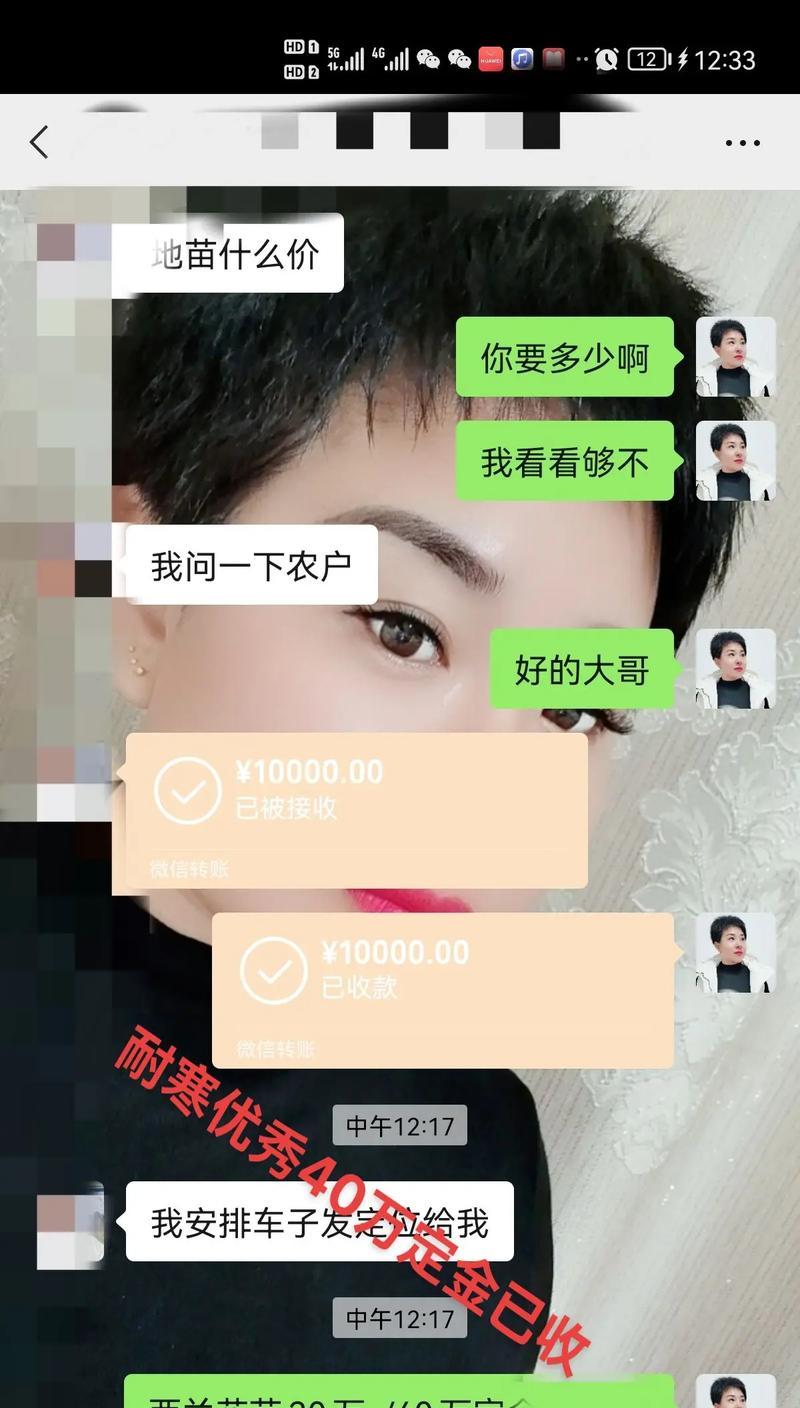Image resolution: width=800 pixels, height=1408 pixels.
Task: Open the ¥10000.00 transfer marked 已收款
Action: coord(443,990)
